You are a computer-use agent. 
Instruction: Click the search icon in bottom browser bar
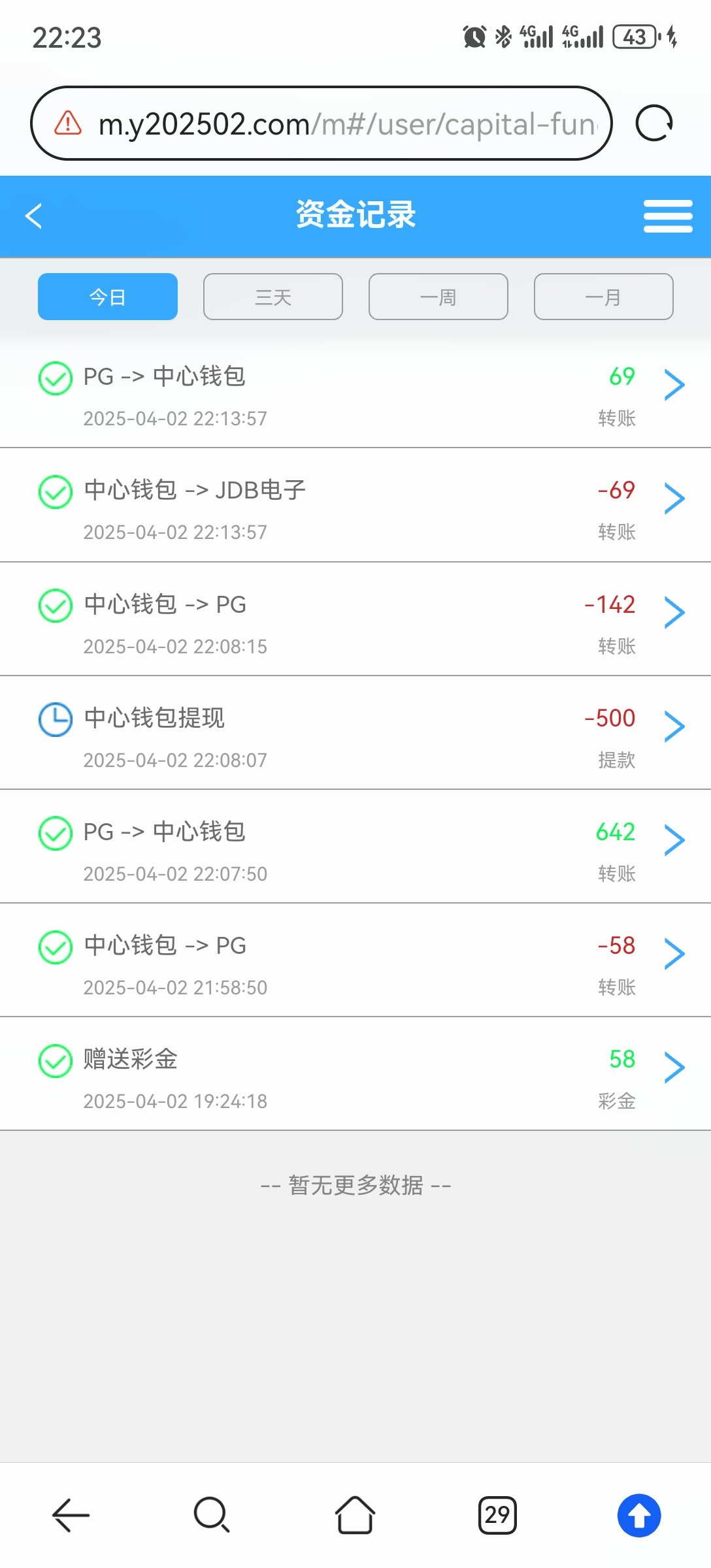212,1514
